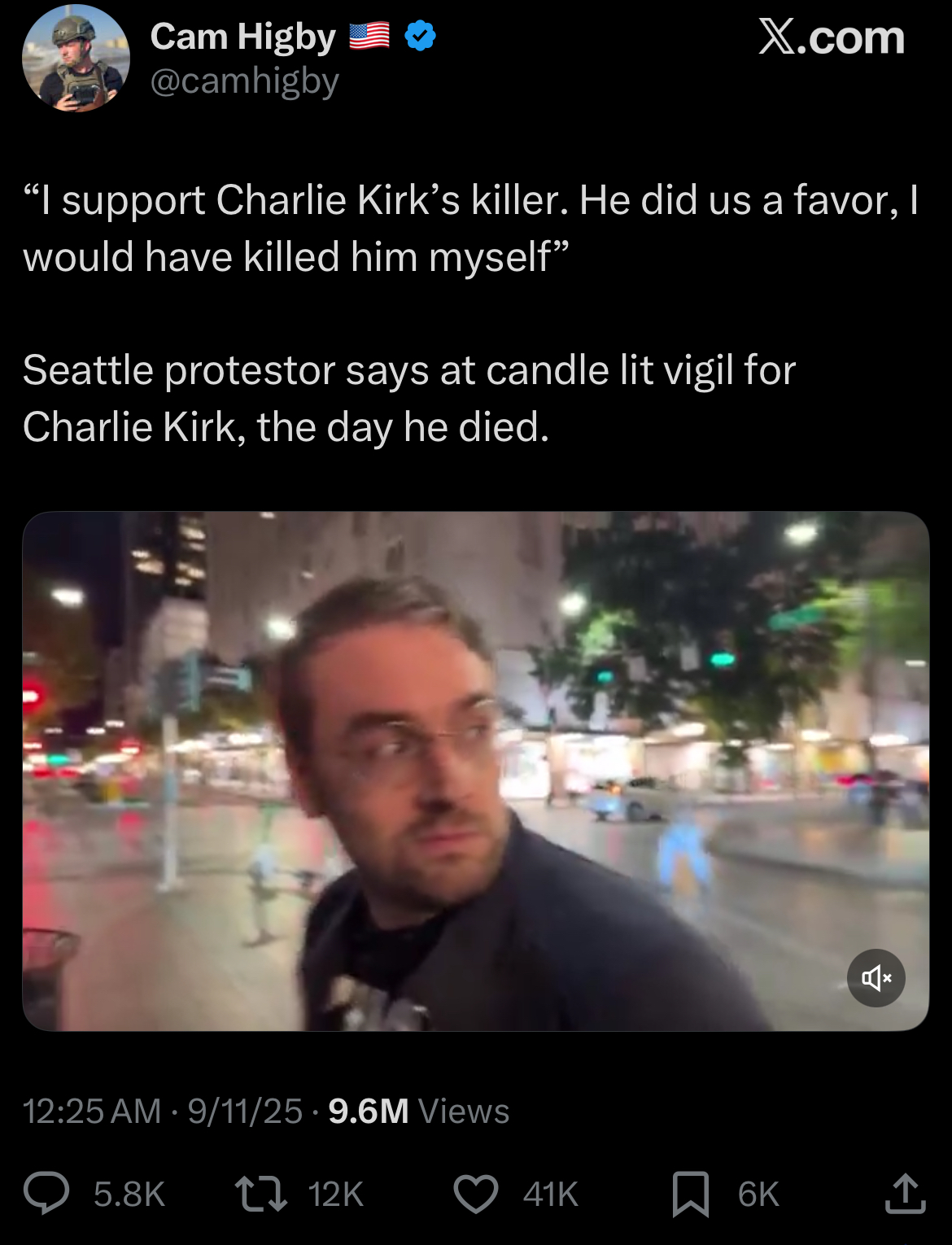Share this post
Image resolution: width=952 pixels, height=1245 pixels.
(x=905, y=1193)
